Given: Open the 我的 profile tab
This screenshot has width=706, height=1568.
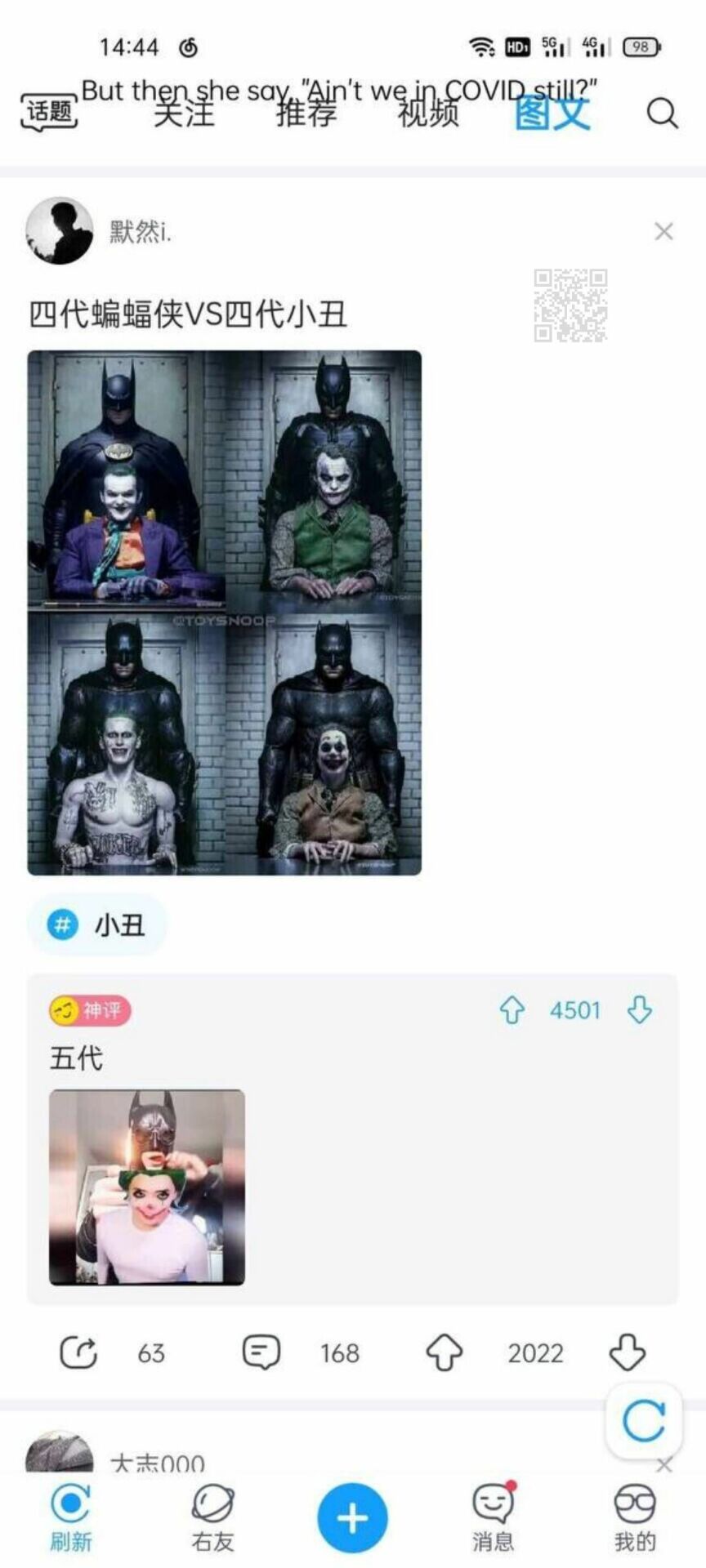Looking at the screenshot, I should (x=635, y=1517).
